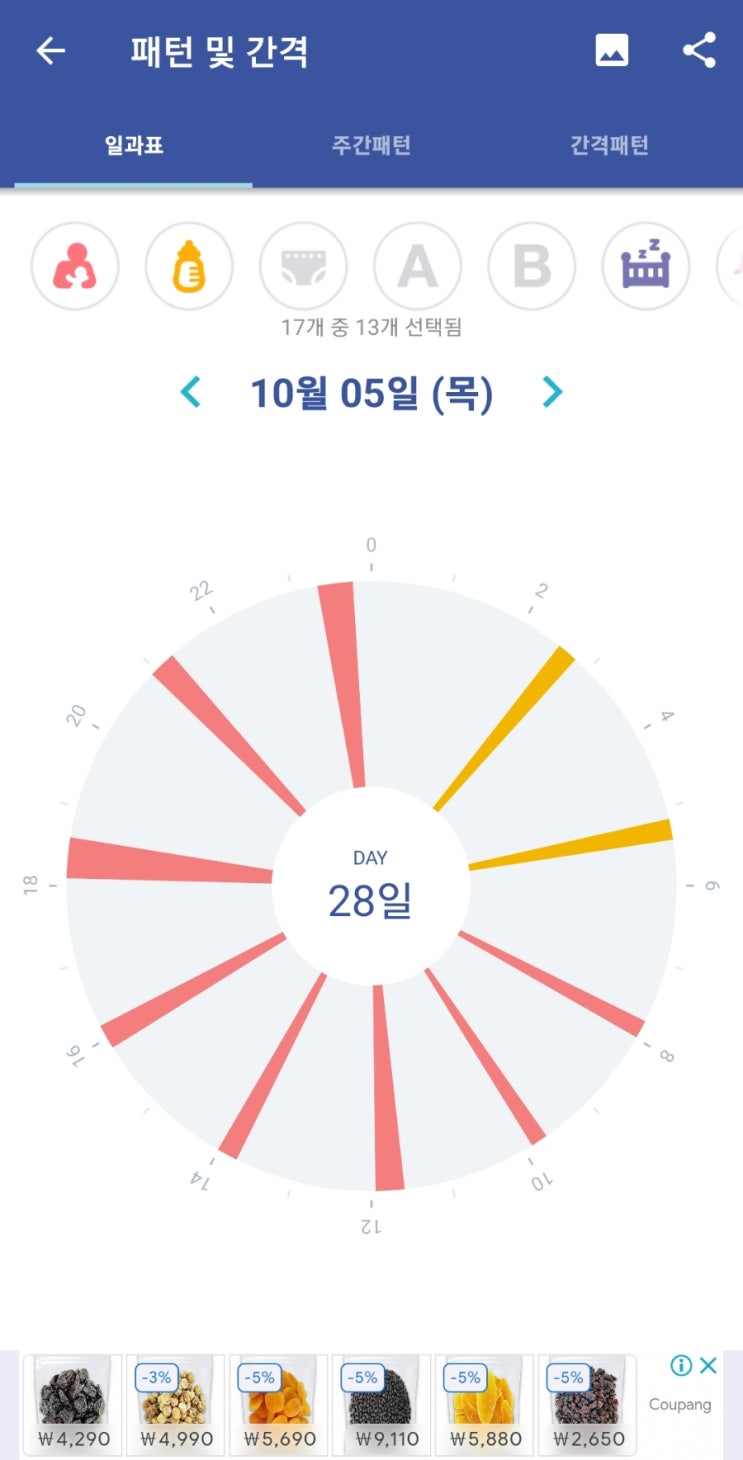Toggle the breastfeeding filter icon

coord(75,266)
